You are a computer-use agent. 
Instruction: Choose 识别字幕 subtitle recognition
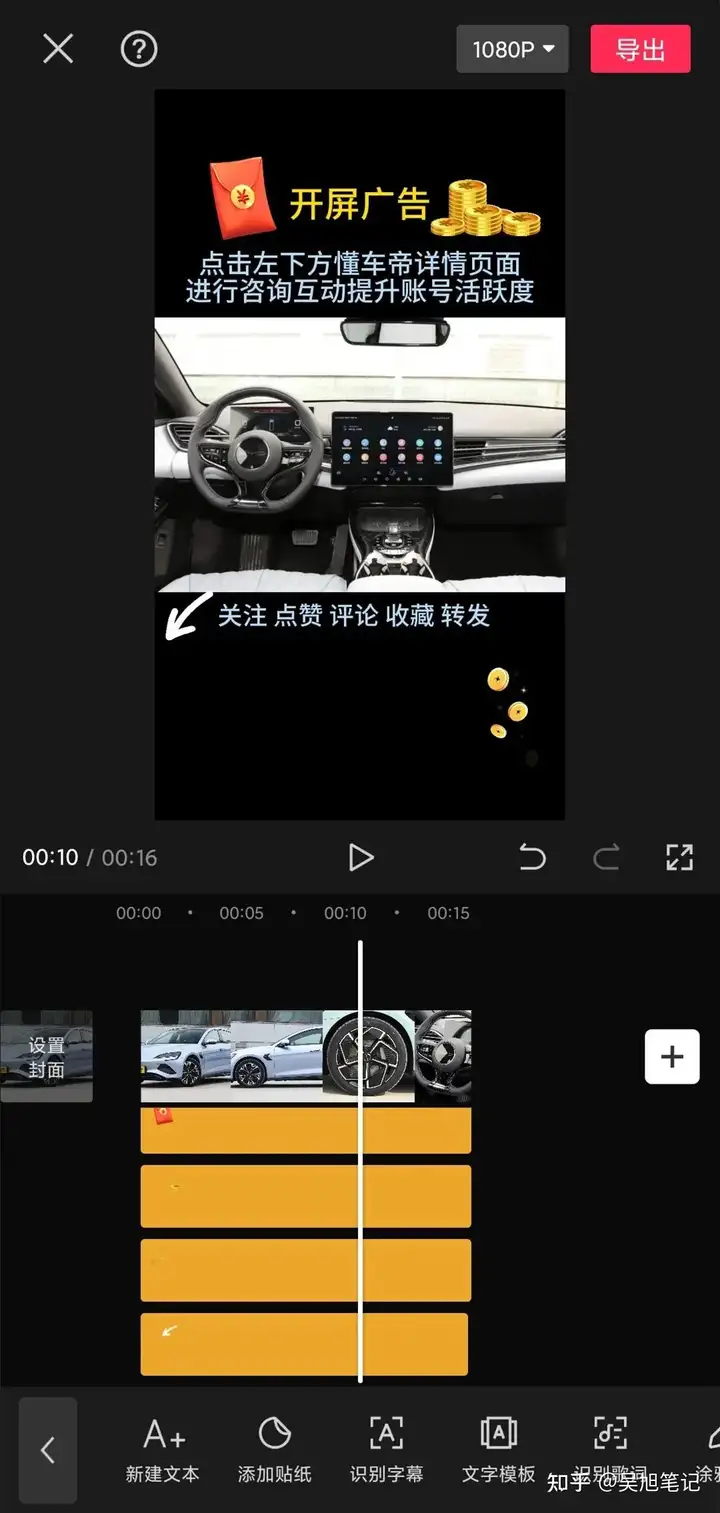pos(386,1450)
